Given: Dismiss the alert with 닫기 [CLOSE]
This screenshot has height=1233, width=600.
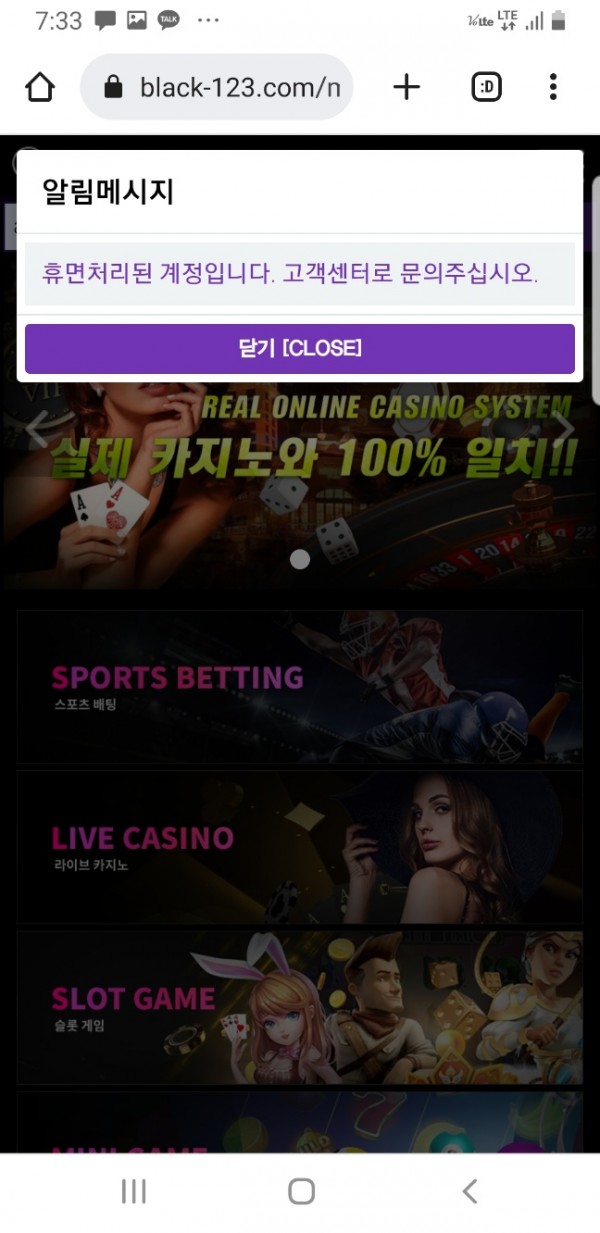Looking at the screenshot, I should (x=300, y=348).
